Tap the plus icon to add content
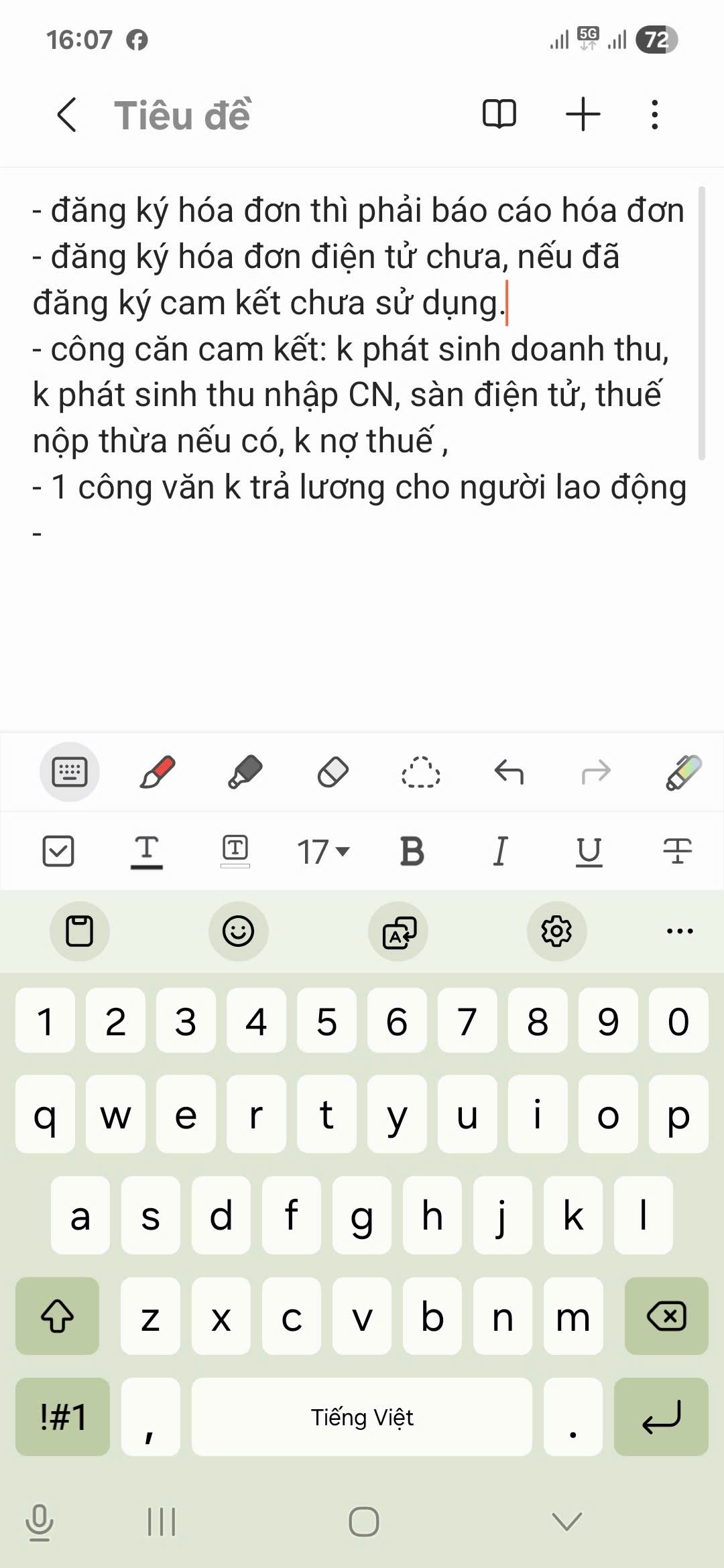The height and width of the screenshot is (1568, 724). point(583,114)
